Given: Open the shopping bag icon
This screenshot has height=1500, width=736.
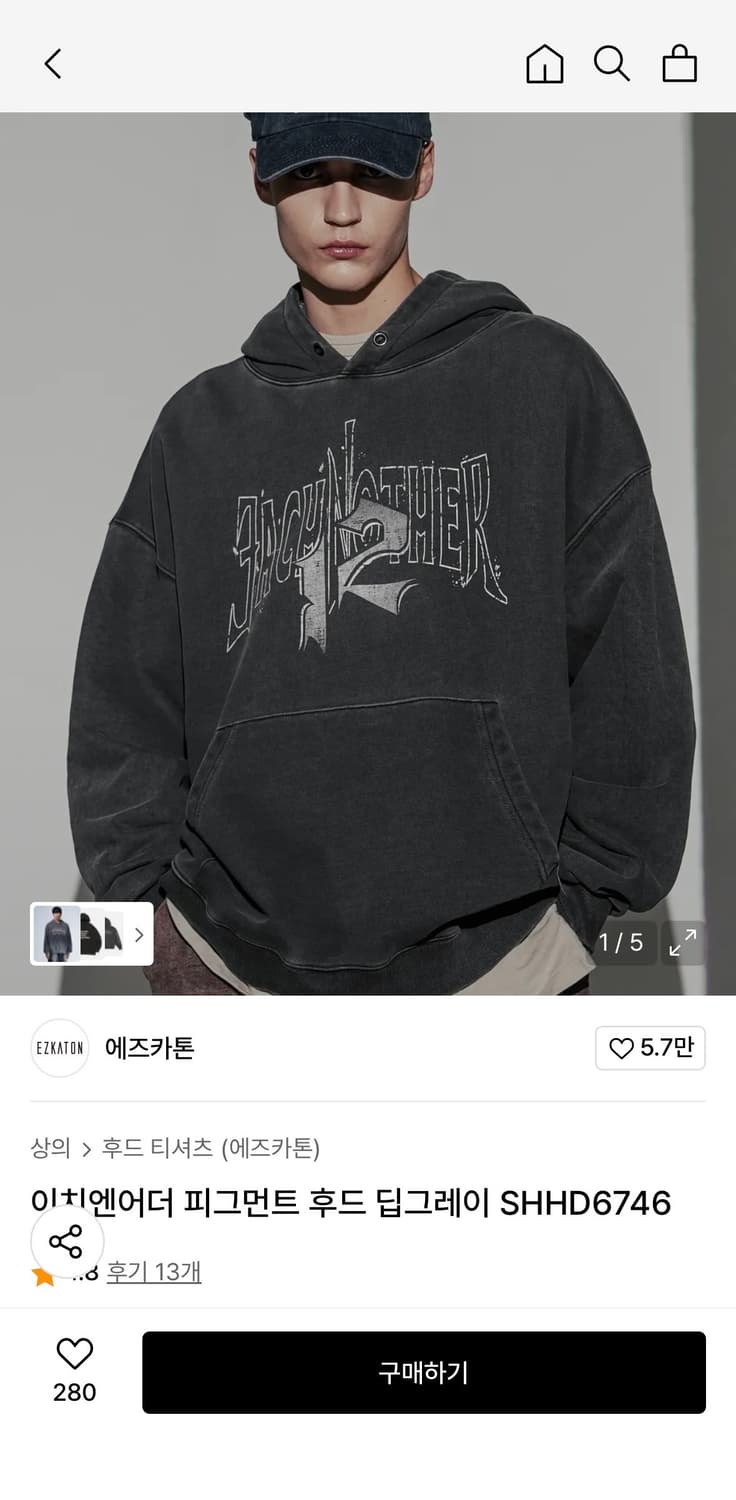Looking at the screenshot, I should (681, 64).
